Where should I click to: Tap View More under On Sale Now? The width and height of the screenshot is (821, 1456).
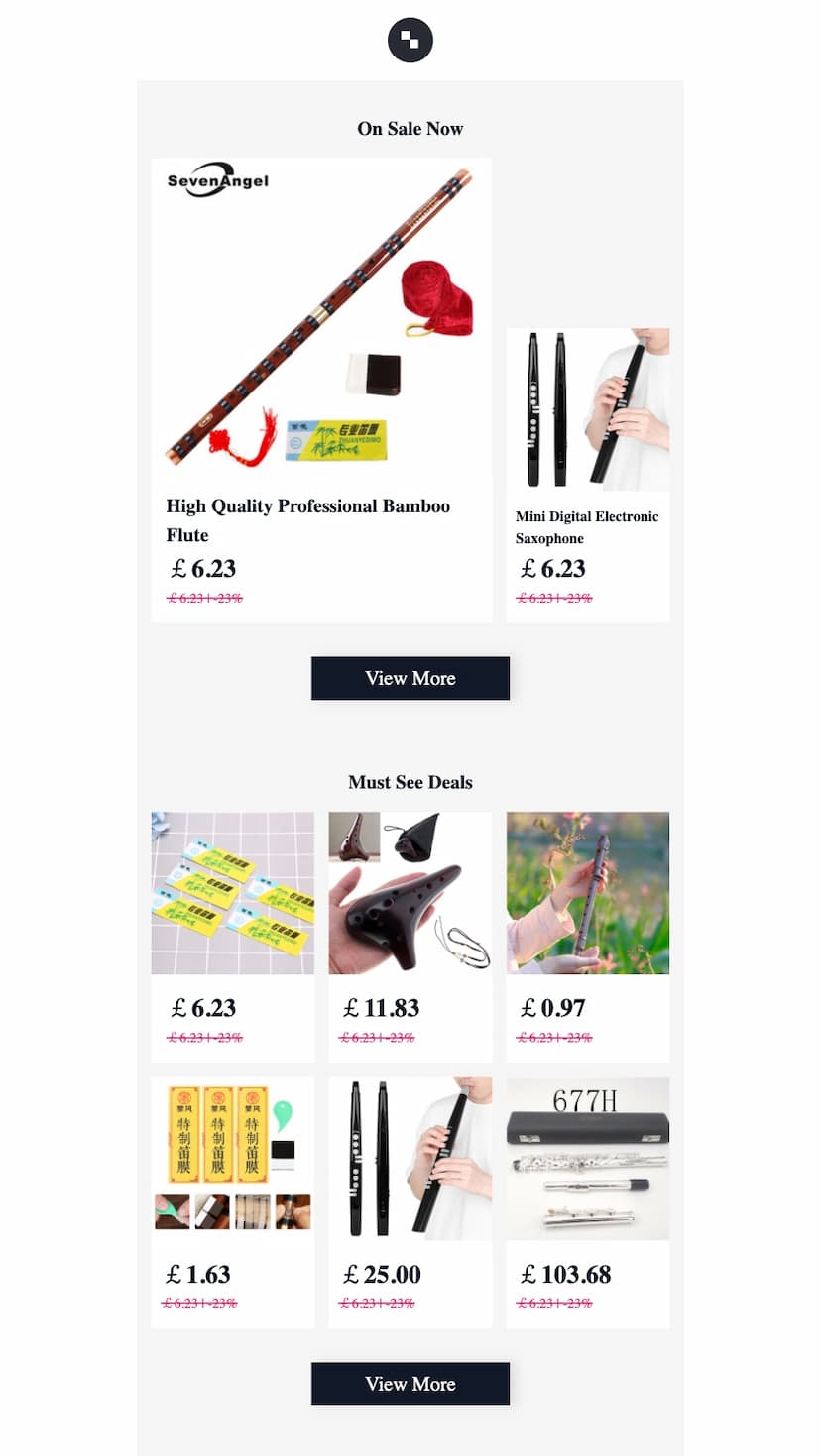[x=410, y=678]
